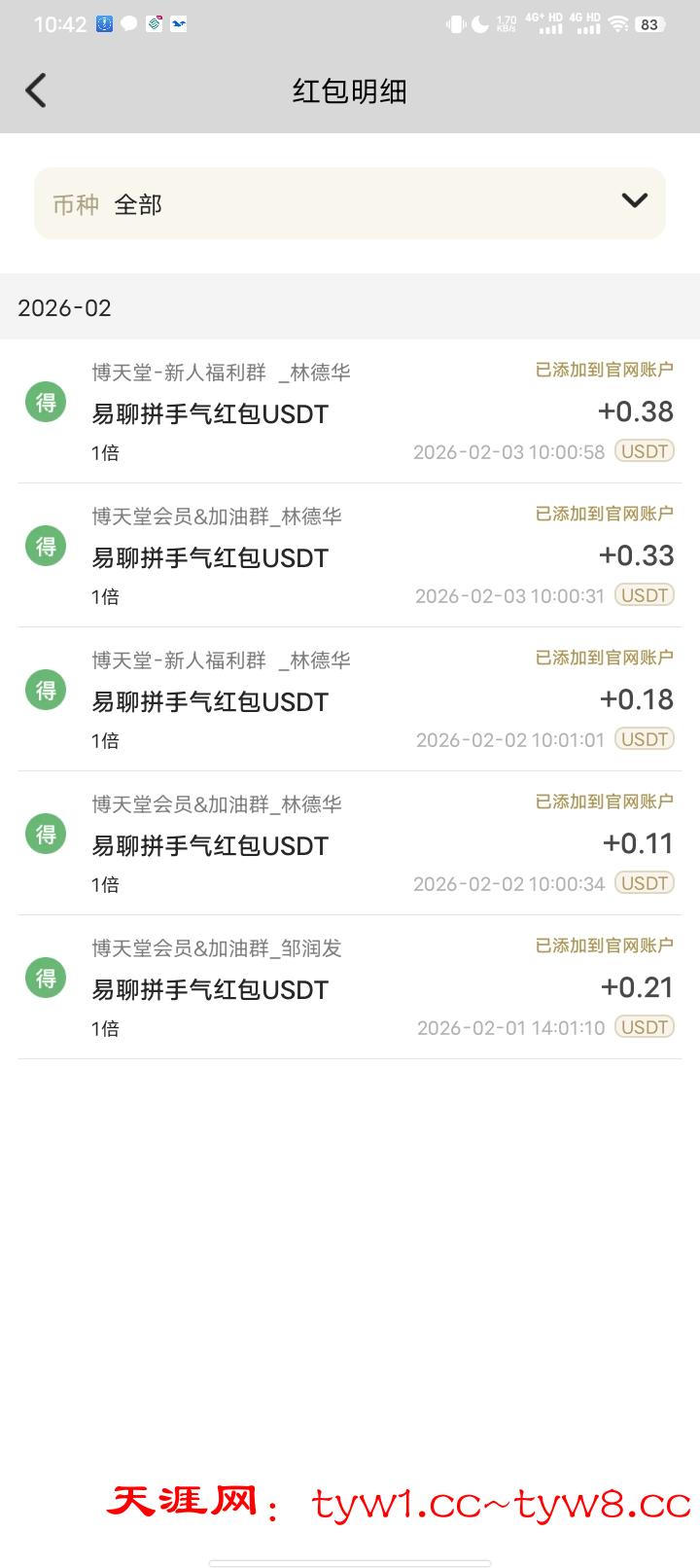Select the +0.21 USDT record from 邹润发
This screenshot has height=1568, width=700.
pos(350,987)
